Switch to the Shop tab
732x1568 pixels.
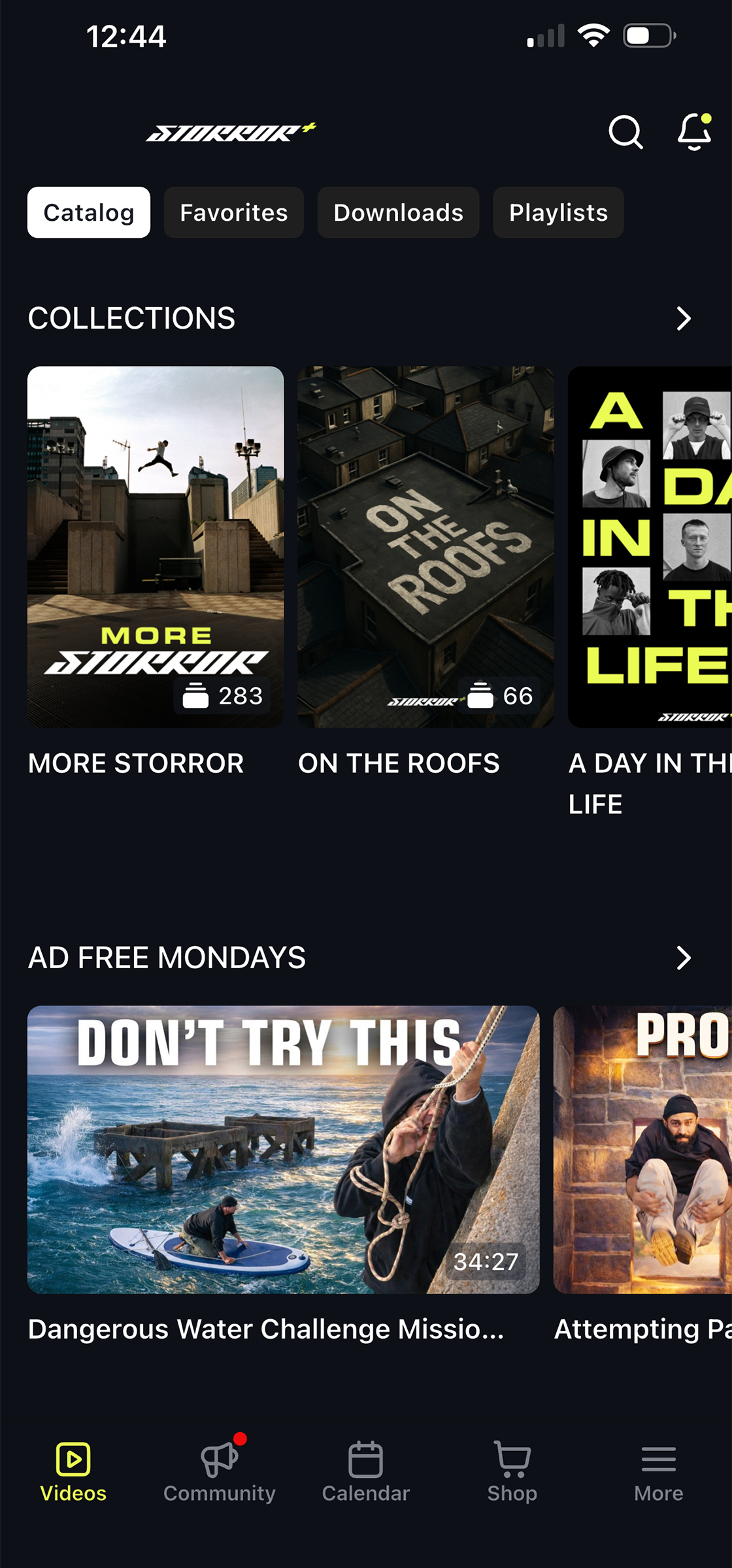click(512, 1471)
